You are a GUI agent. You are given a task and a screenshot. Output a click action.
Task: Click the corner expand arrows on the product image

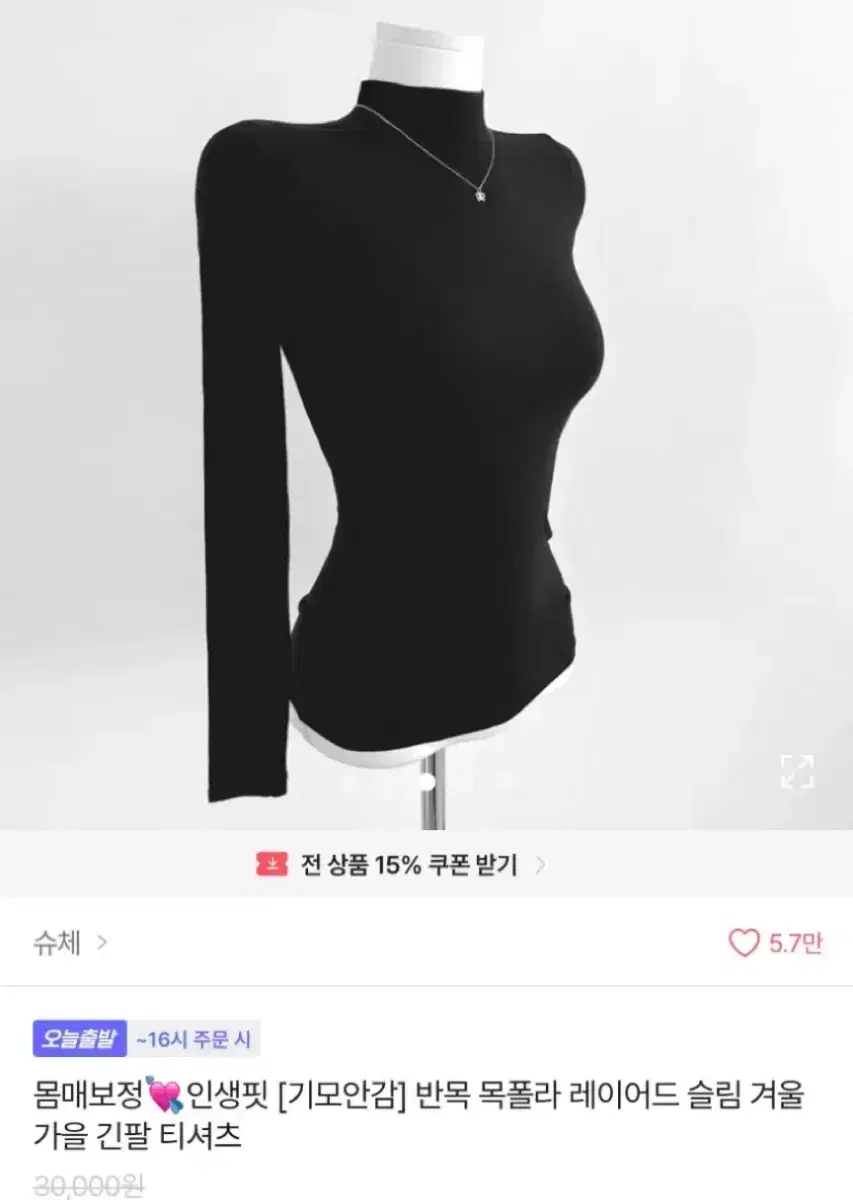(797, 770)
